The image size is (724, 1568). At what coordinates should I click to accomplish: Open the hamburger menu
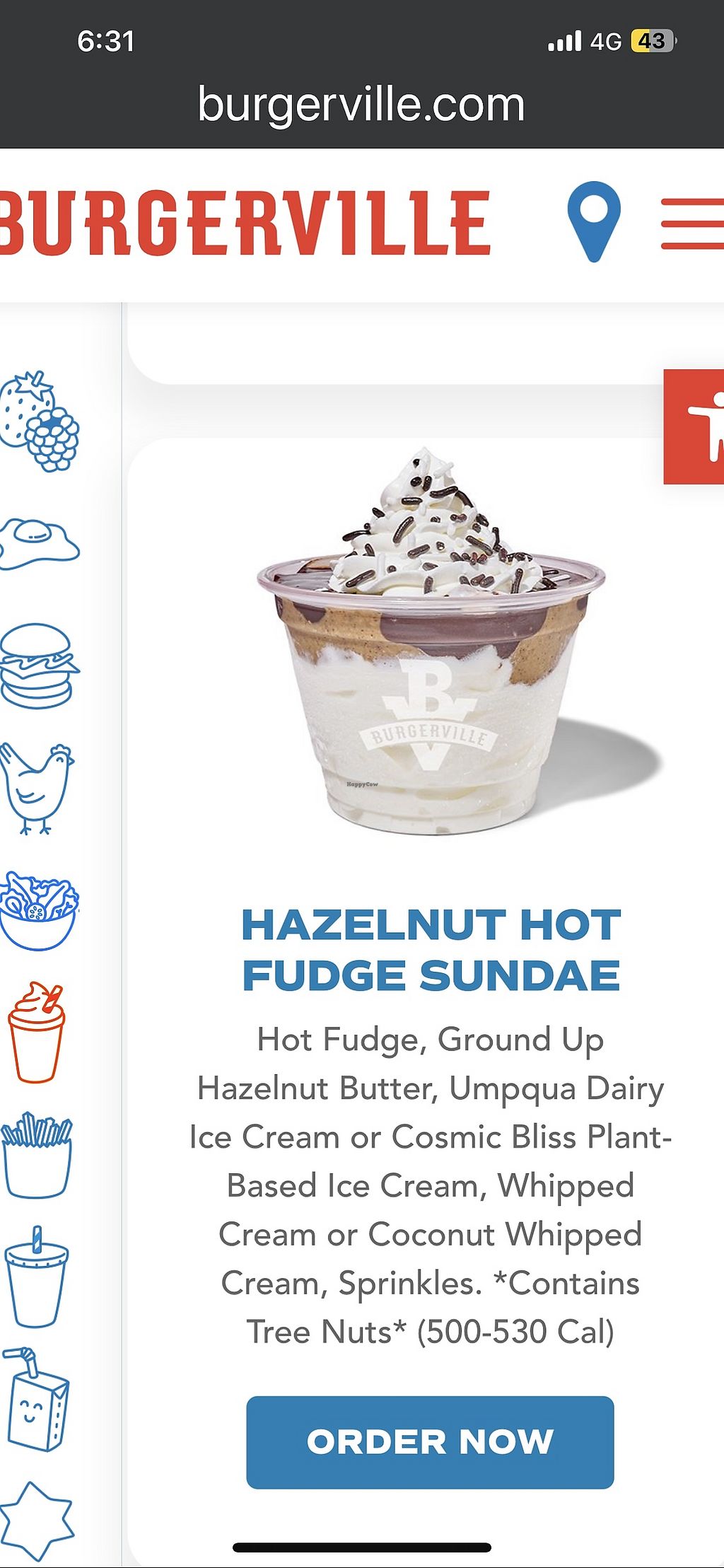tap(692, 223)
